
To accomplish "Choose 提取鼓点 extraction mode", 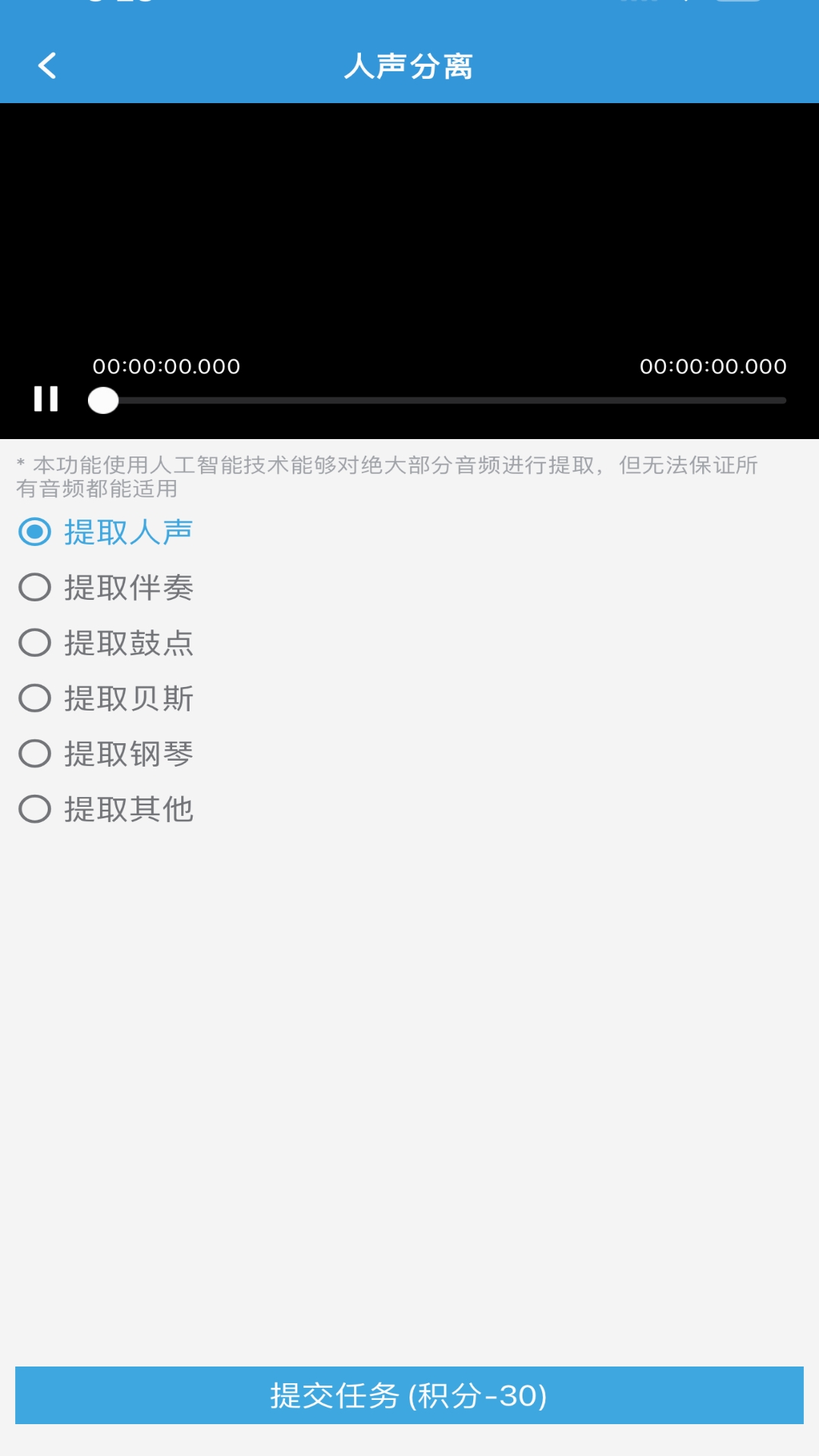I will click(x=34, y=643).
